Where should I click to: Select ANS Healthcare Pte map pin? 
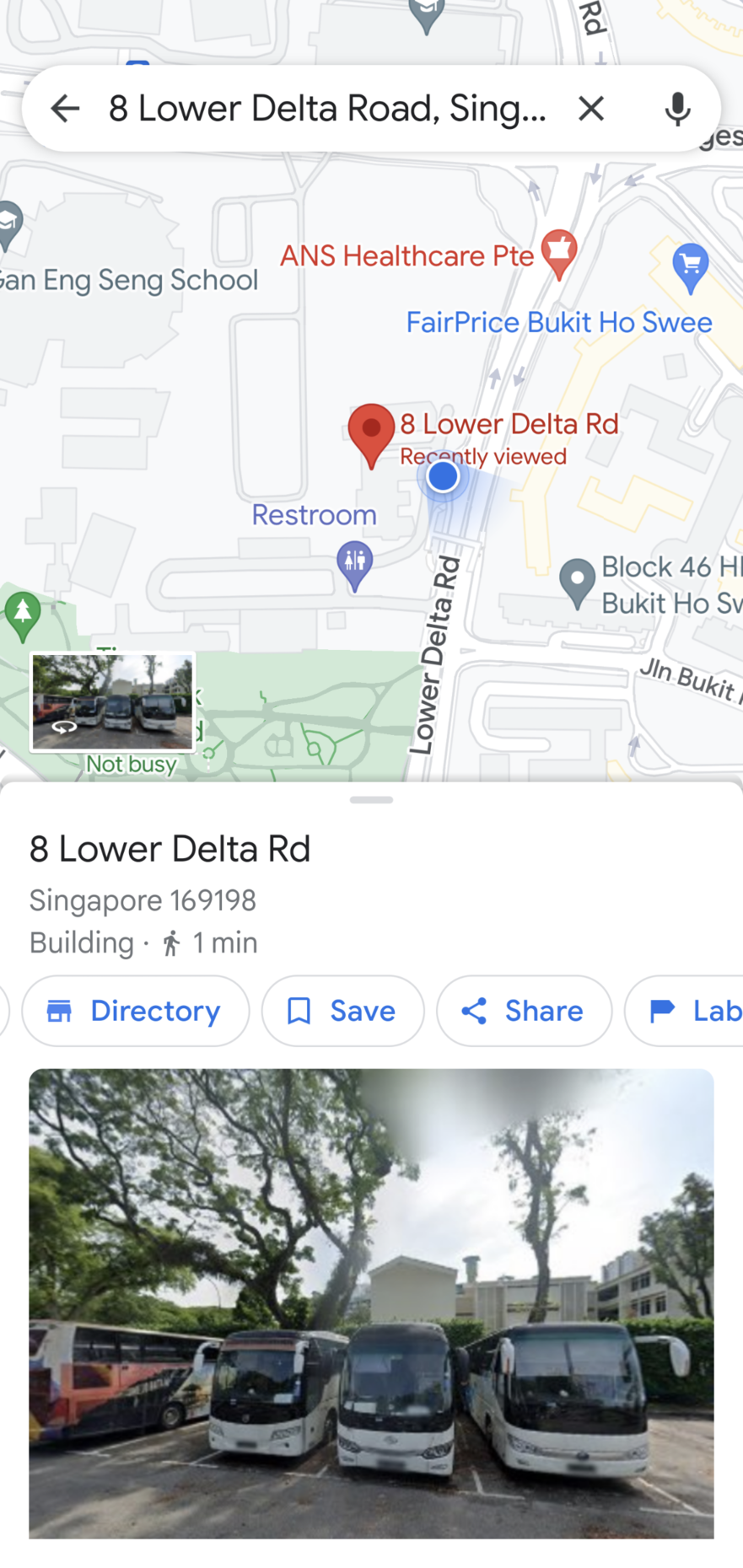tap(558, 253)
